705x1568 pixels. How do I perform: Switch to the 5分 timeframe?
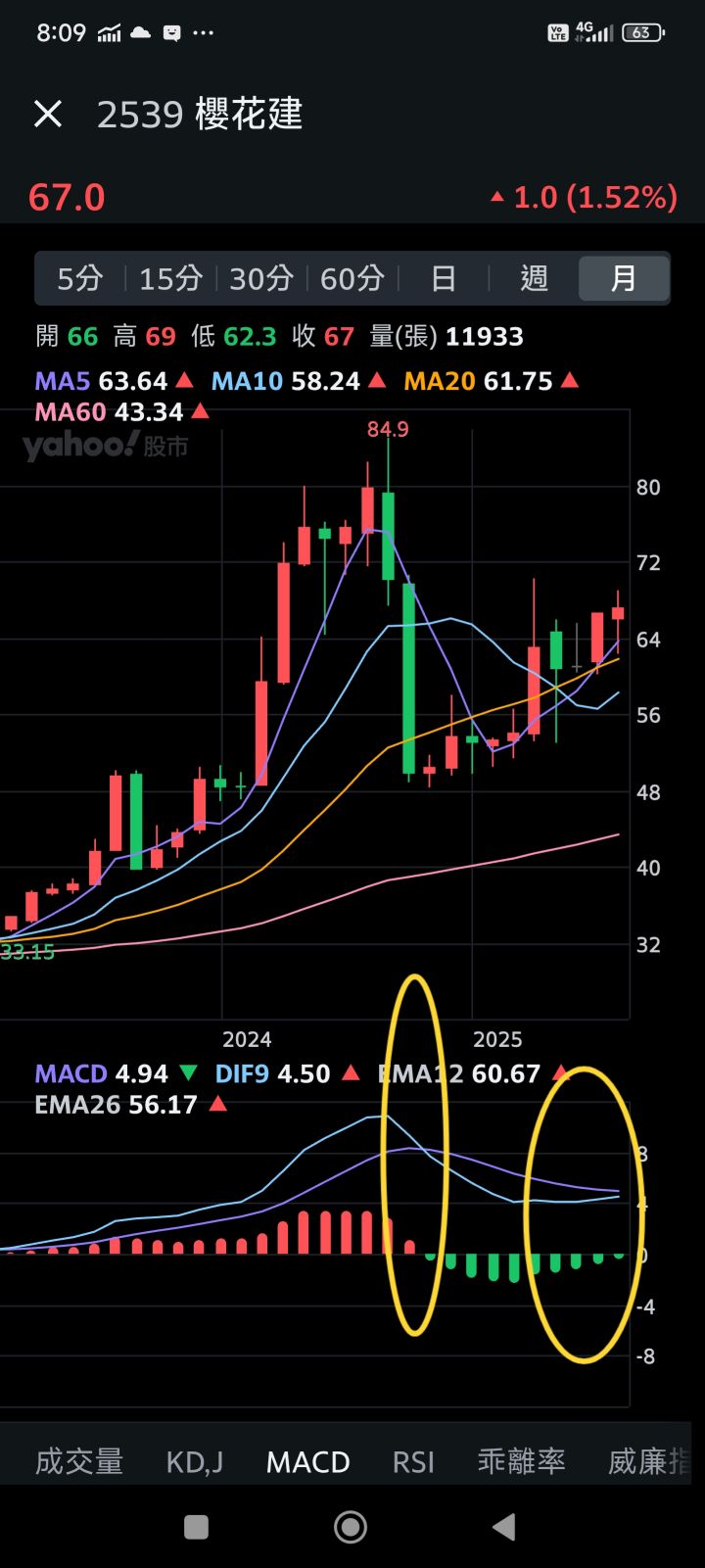(79, 279)
